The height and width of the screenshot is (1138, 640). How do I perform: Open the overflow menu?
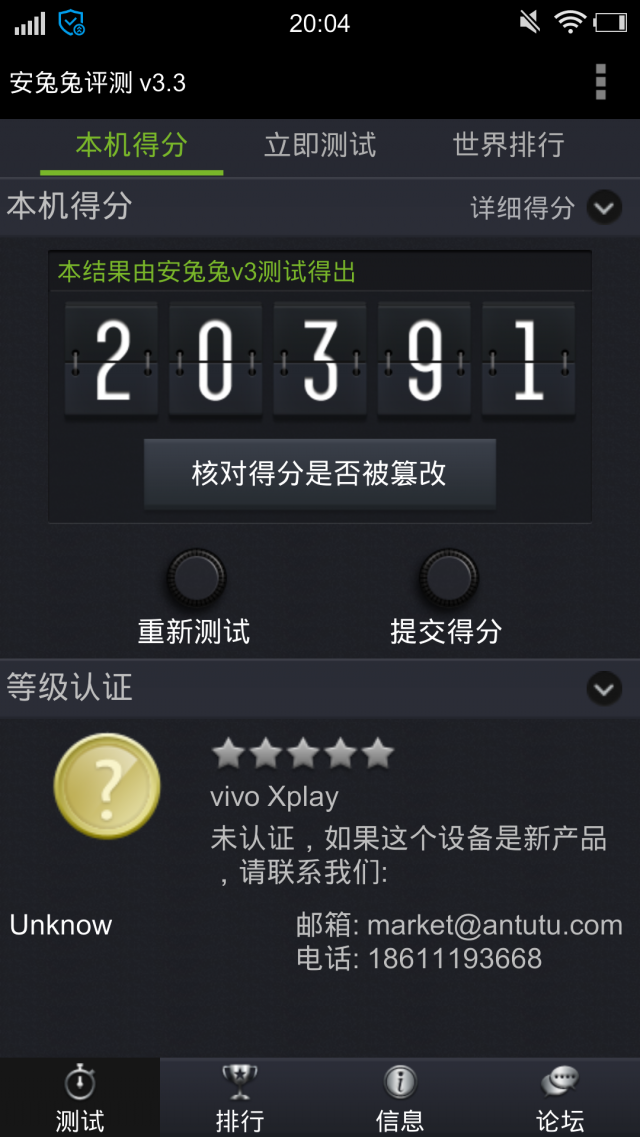tap(600, 82)
